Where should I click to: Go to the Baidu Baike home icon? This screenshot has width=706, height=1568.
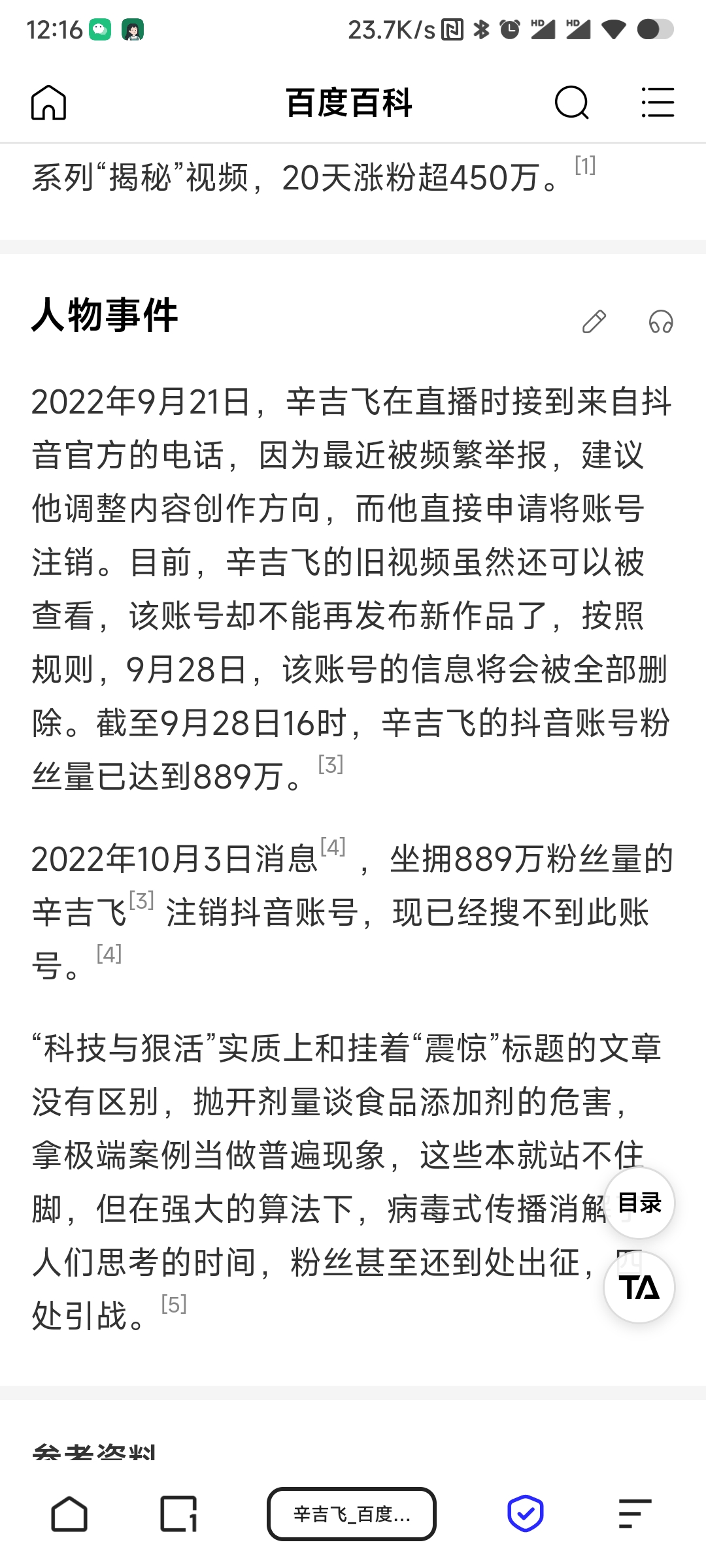click(49, 103)
